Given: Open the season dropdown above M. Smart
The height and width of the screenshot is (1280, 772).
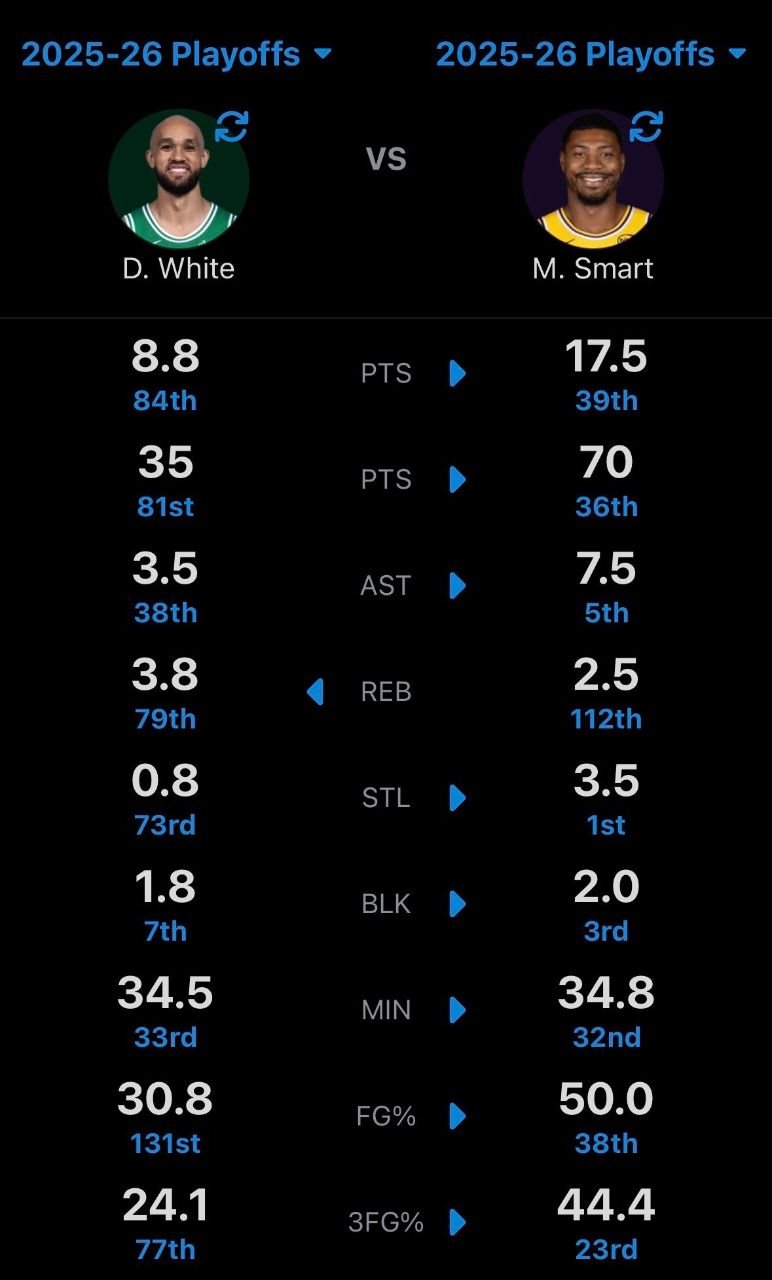Looking at the screenshot, I should (x=591, y=54).
